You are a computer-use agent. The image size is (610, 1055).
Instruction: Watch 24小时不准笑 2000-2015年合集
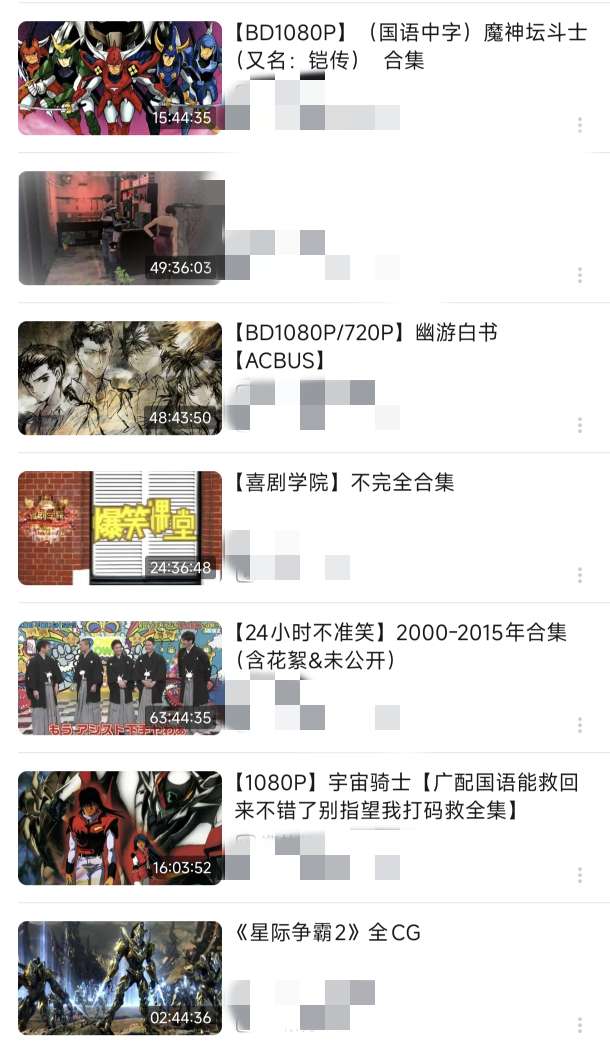[x=120, y=678]
